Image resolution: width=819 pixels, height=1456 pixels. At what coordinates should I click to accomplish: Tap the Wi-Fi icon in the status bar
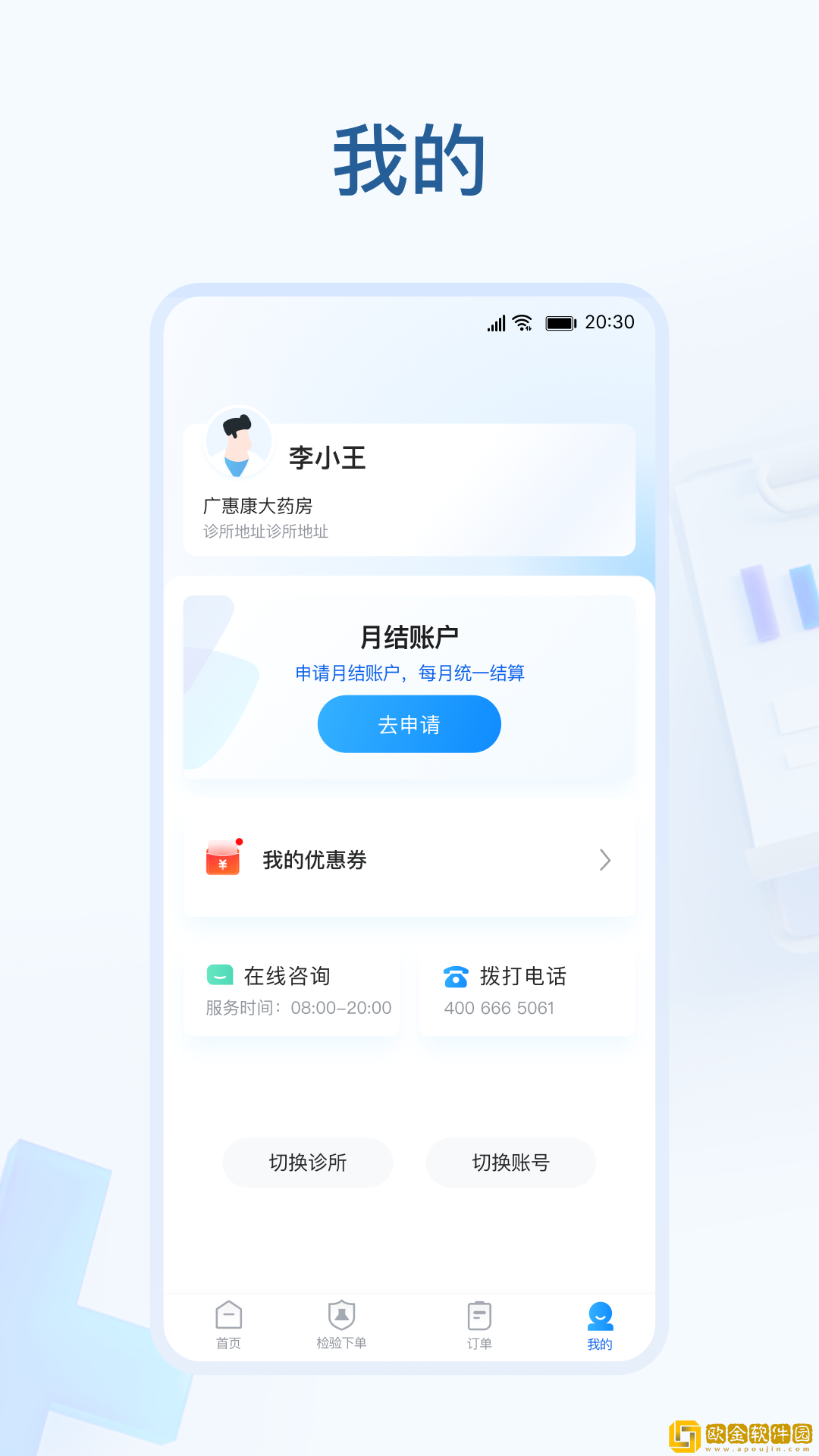[x=520, y=322]
